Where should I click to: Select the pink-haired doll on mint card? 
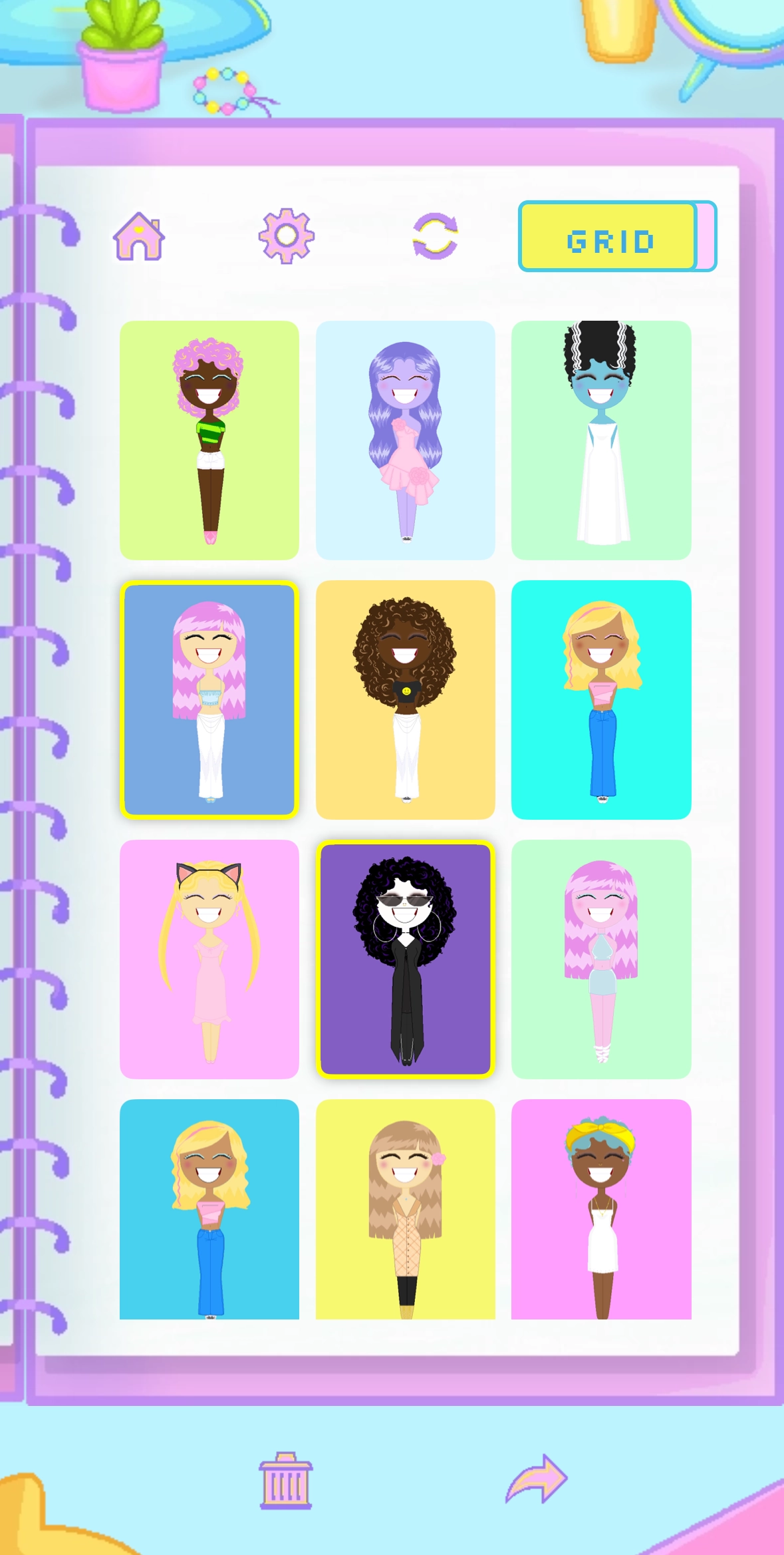pos(601,959)
